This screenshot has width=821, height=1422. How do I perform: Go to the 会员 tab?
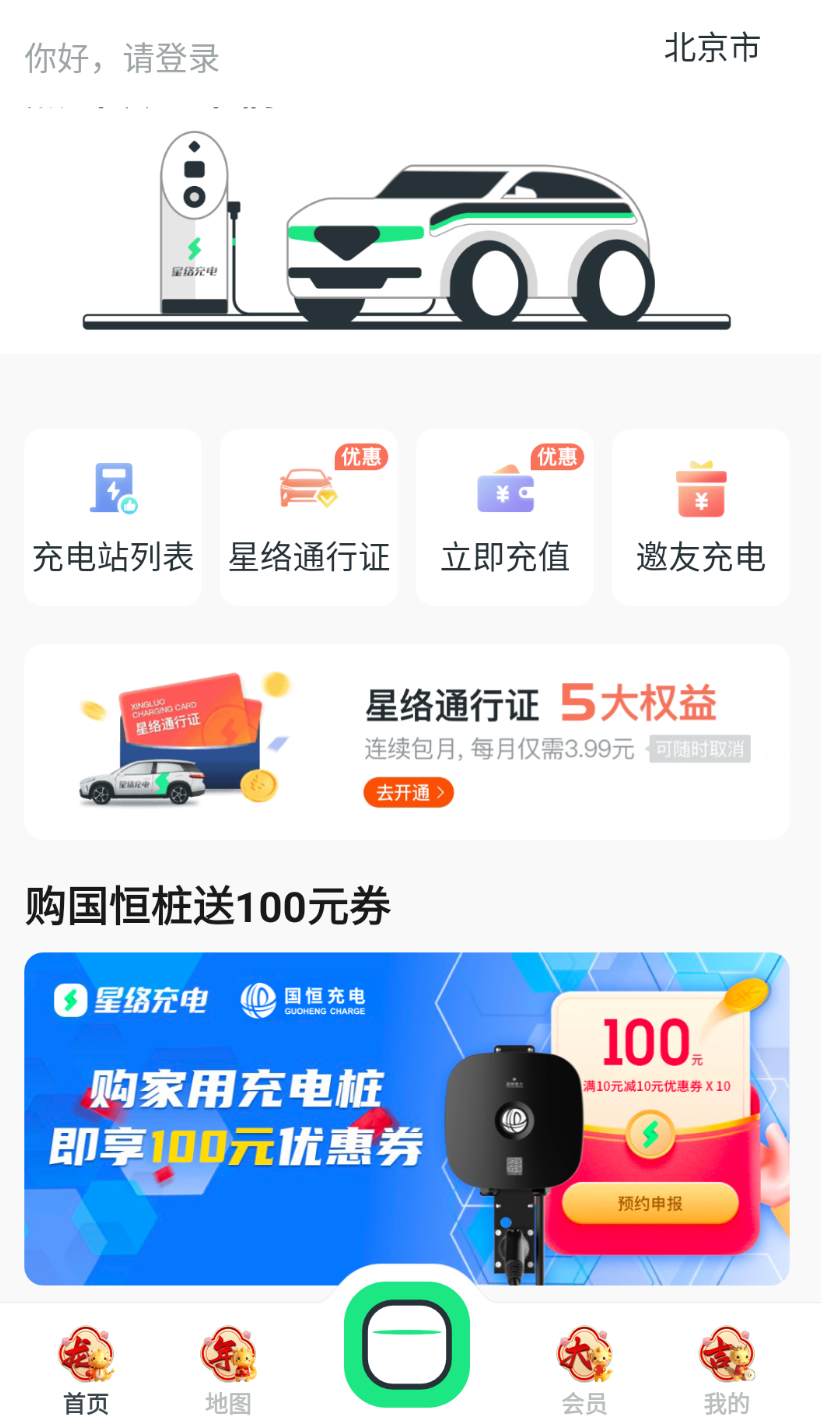[x=584, y=1370]
